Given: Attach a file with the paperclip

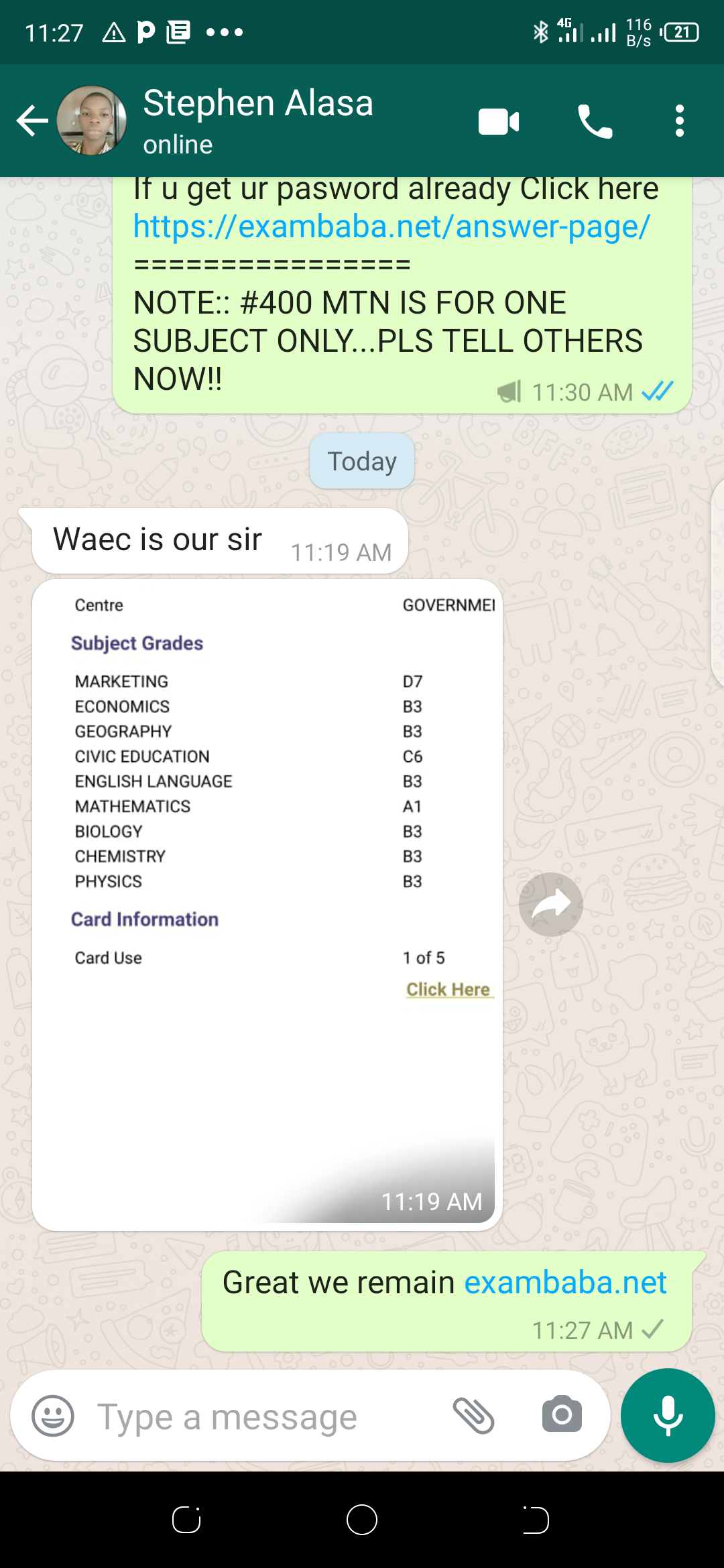Looking at the screenshot, I should [474, 1416].
